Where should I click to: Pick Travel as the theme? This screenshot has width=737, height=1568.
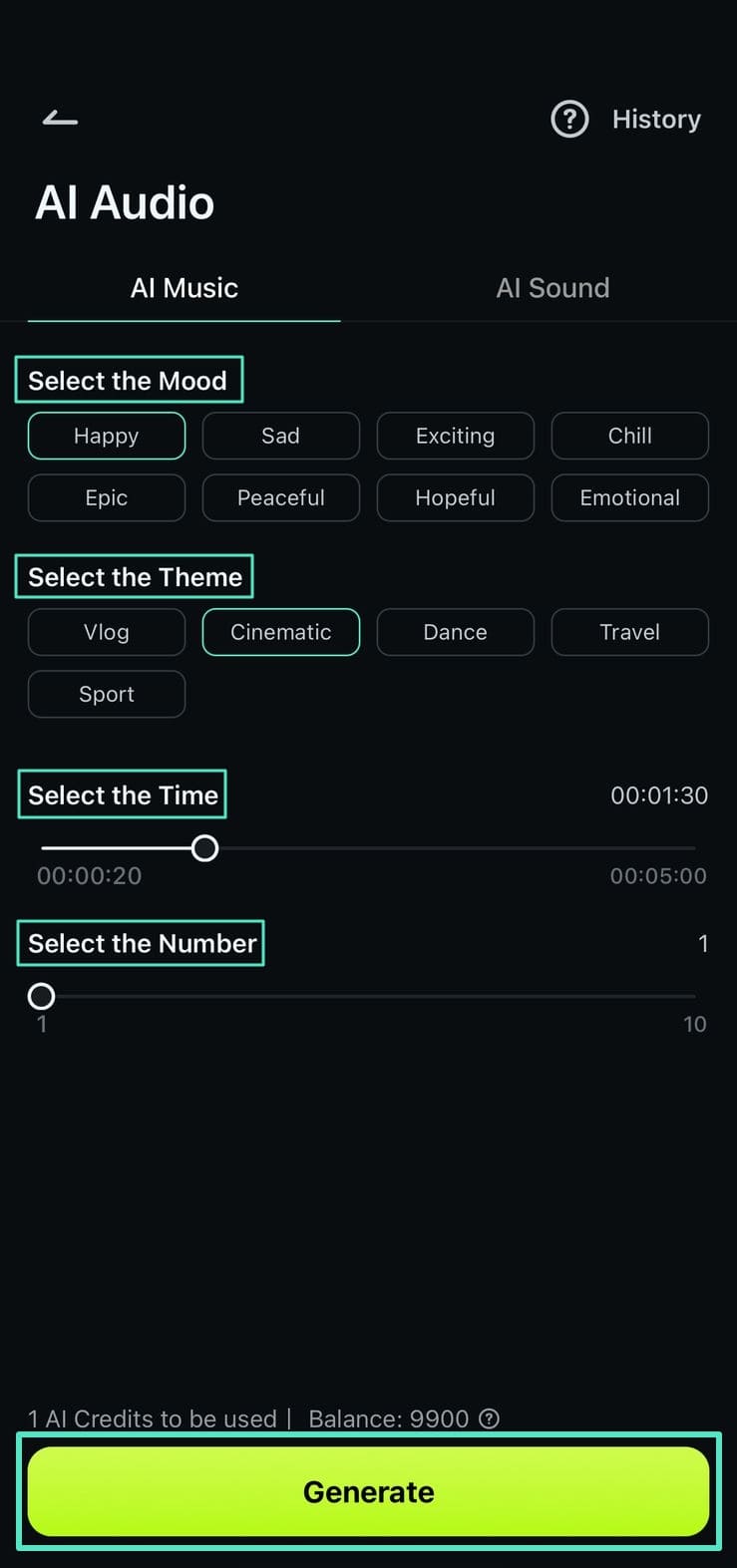[x=629, y=632]
